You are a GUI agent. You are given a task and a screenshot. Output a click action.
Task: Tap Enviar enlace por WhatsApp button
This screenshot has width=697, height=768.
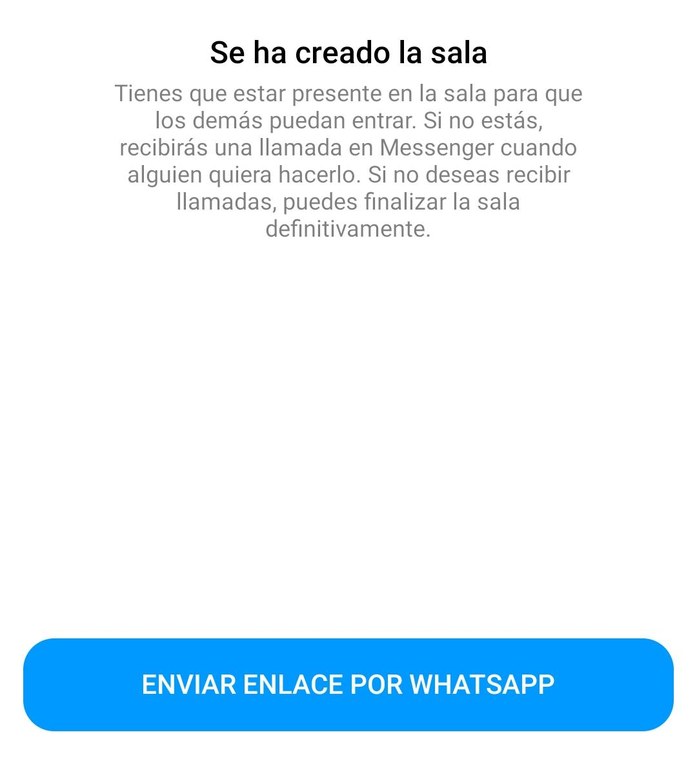click(x=348, y=685)
